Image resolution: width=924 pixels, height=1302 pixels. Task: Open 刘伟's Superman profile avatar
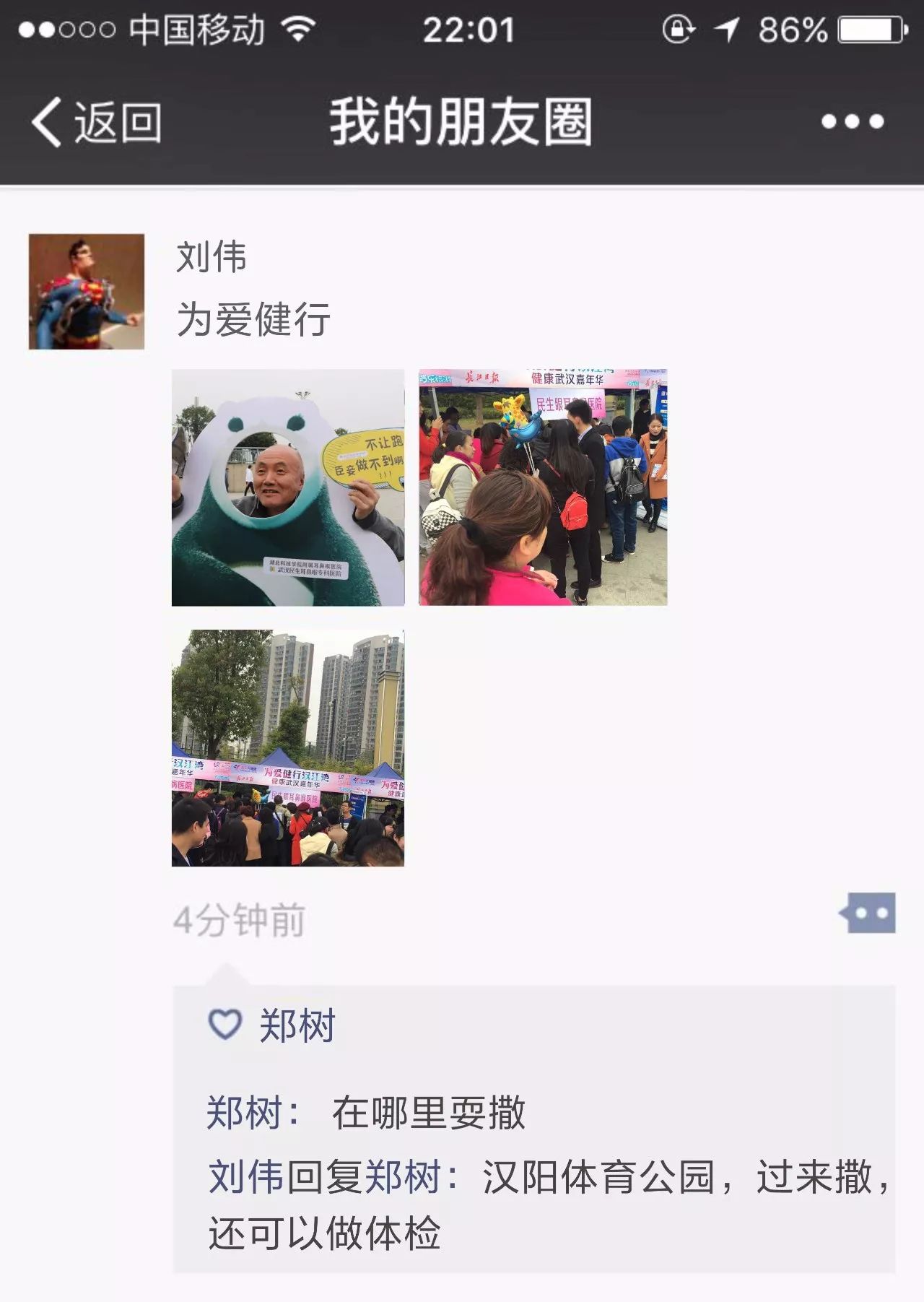[x=87, y=292]
